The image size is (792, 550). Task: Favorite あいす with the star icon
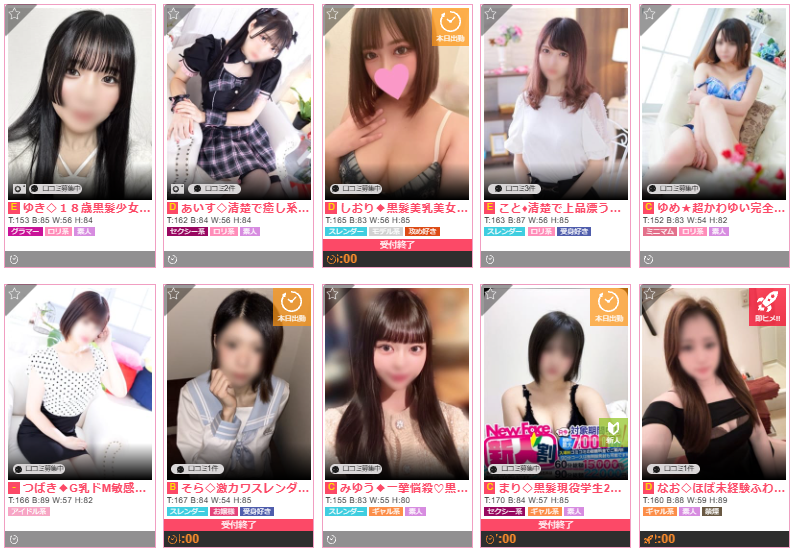tap(173, 15)
